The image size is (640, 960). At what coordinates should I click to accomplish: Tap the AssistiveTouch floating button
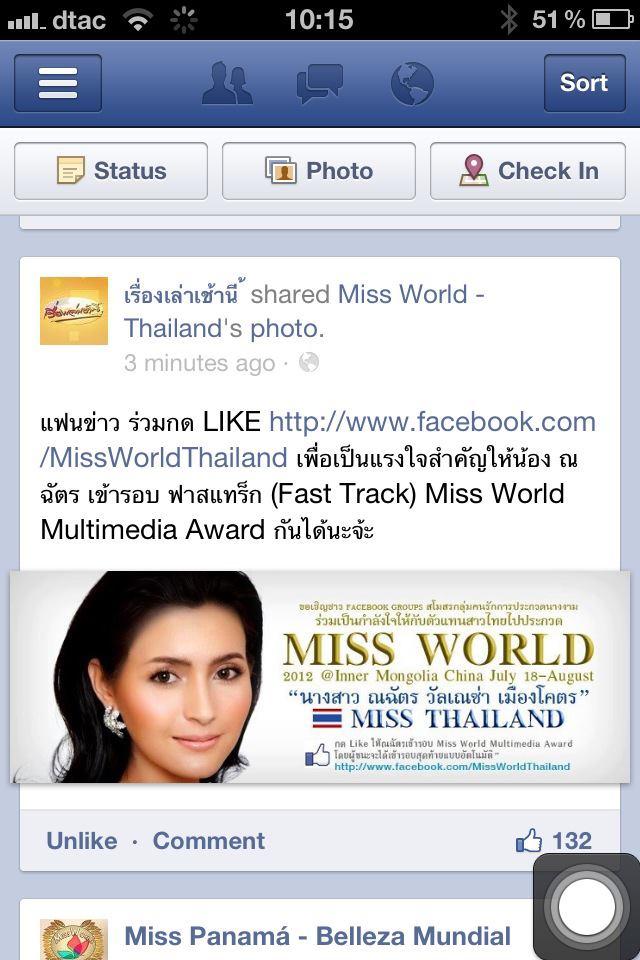[587, 905]
